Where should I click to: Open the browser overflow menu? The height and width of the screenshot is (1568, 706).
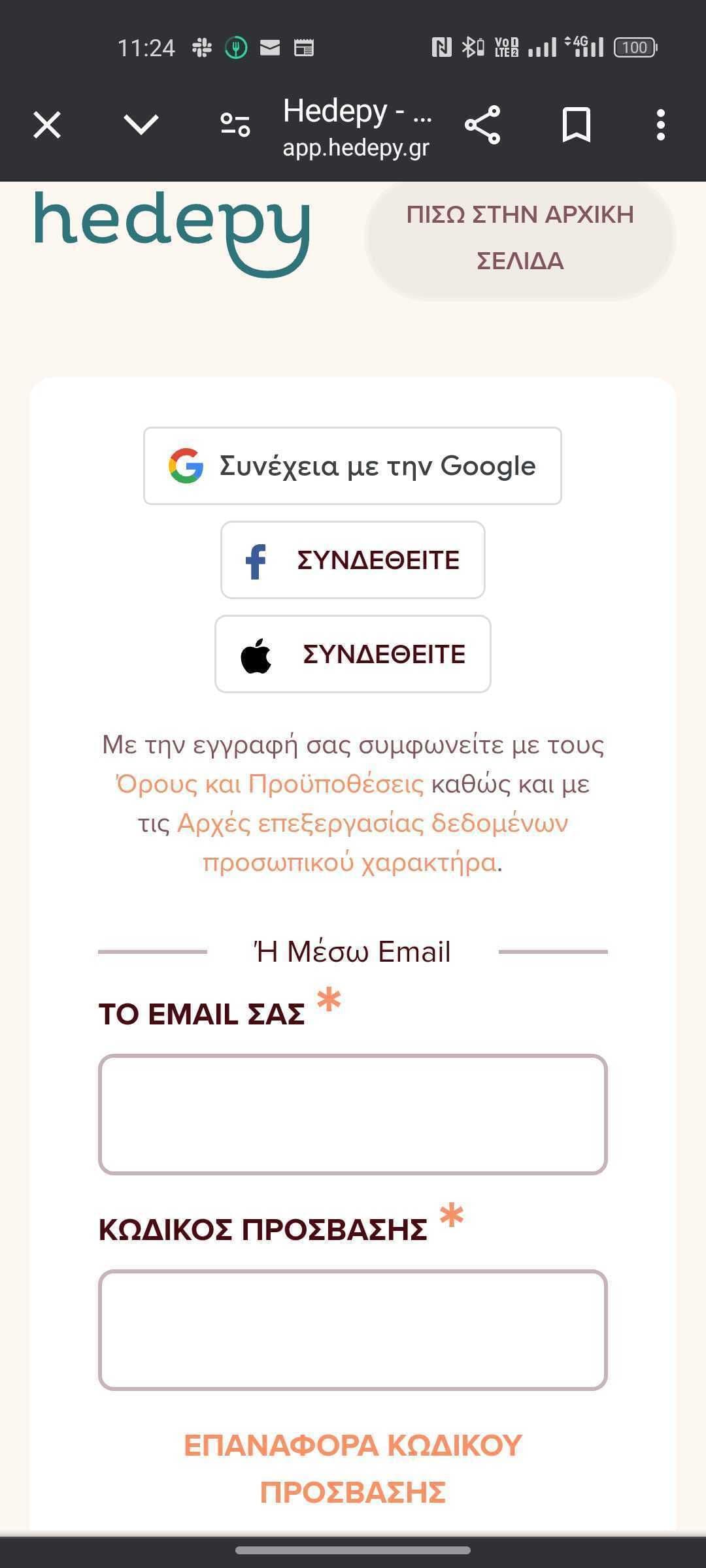[661, 125]
